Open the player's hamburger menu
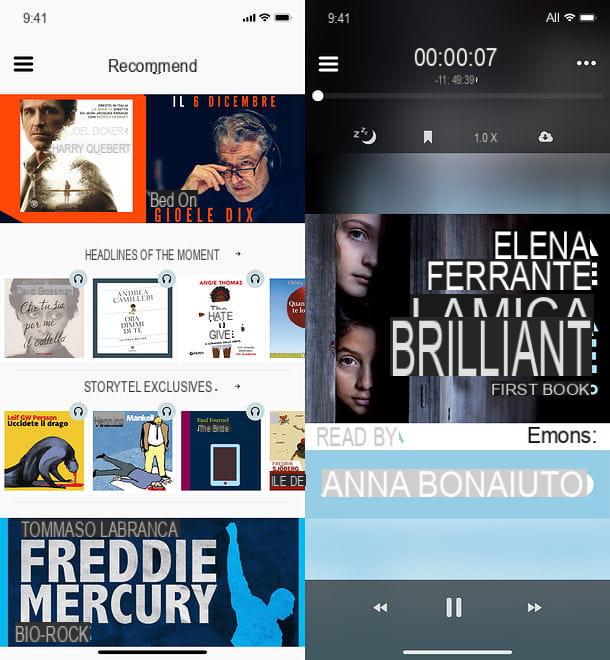Viewport: 610px width, 660px height. 328,64
